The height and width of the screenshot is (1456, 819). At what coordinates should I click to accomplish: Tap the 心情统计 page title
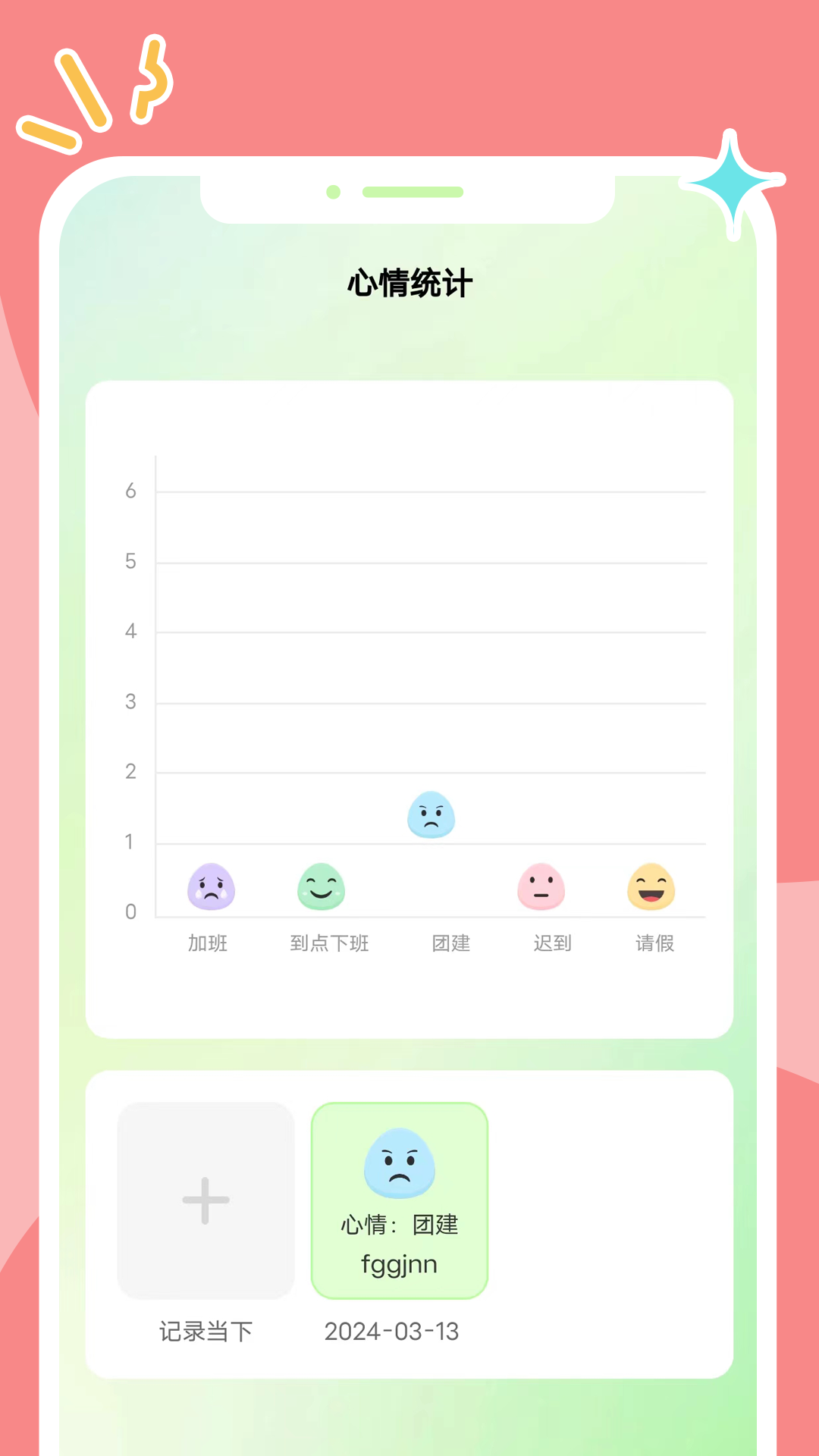click(x=409, y=281)
